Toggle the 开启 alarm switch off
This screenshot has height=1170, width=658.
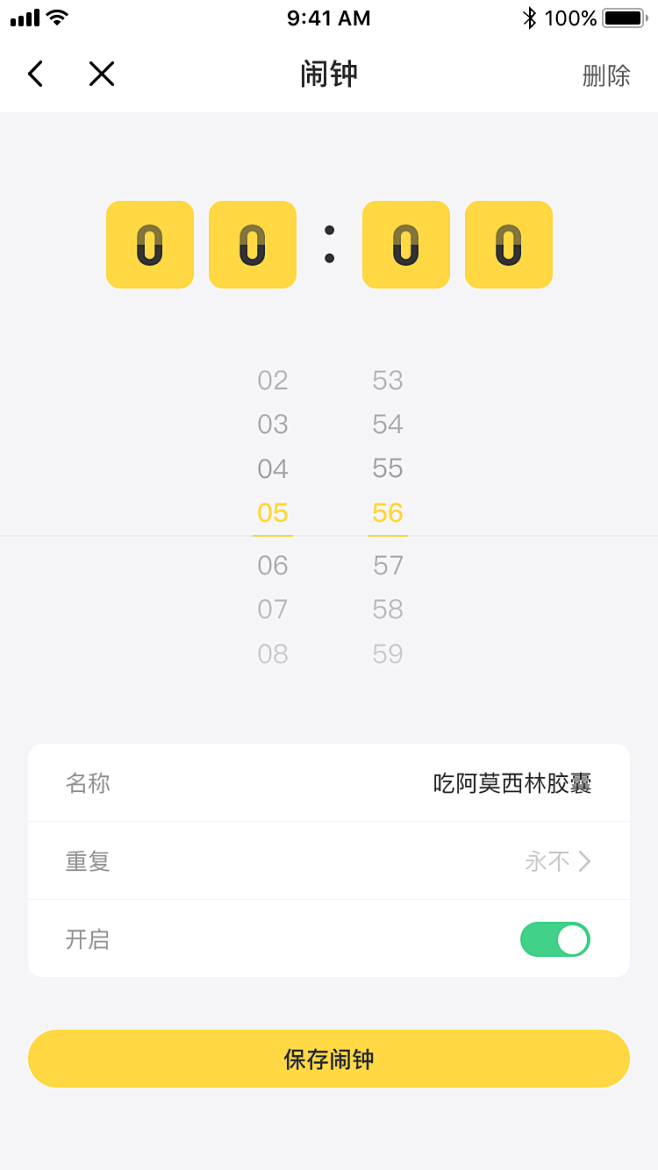click(x=555, y=940)
